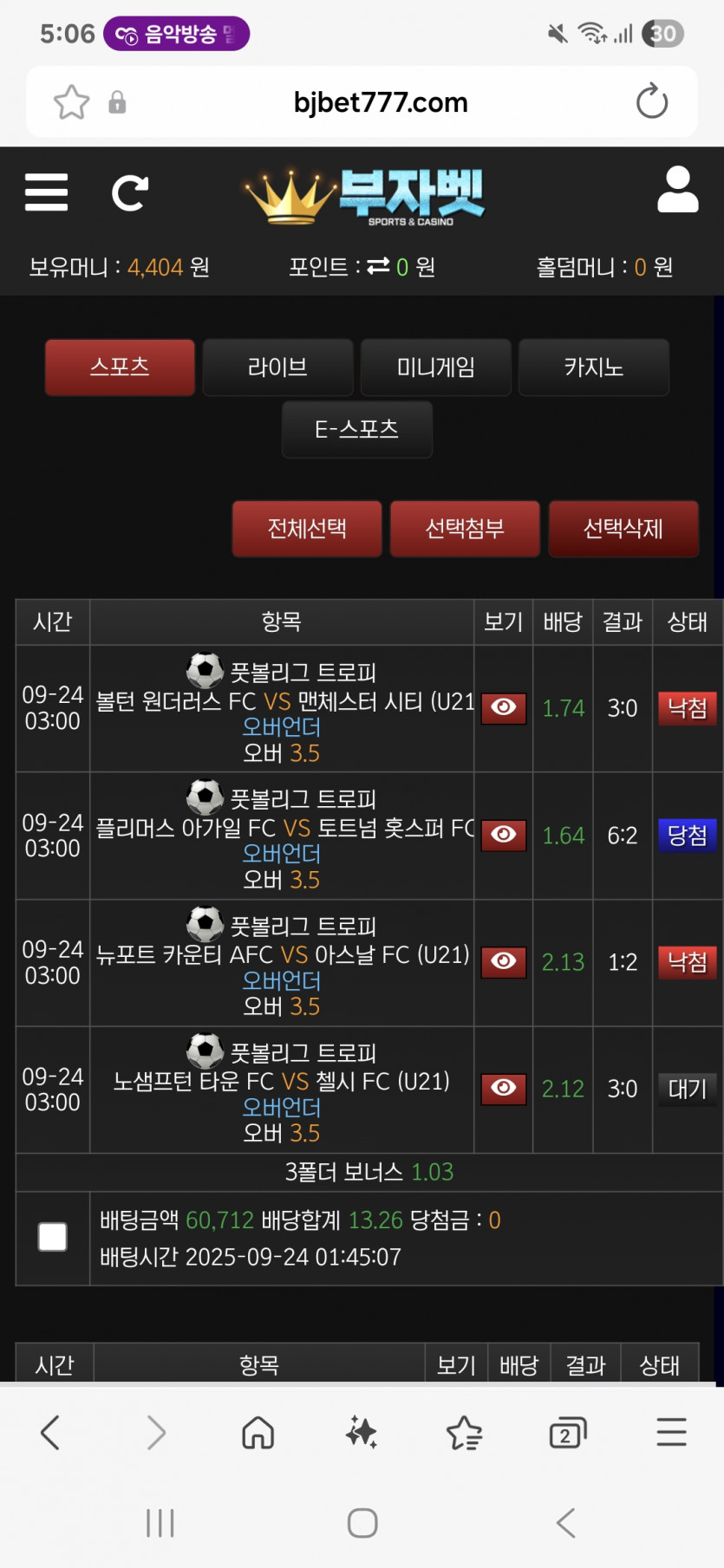The width and height of the screenshot is (724, 1568).
Task: Open the hamburger side menu
Action: pos(46,192)
